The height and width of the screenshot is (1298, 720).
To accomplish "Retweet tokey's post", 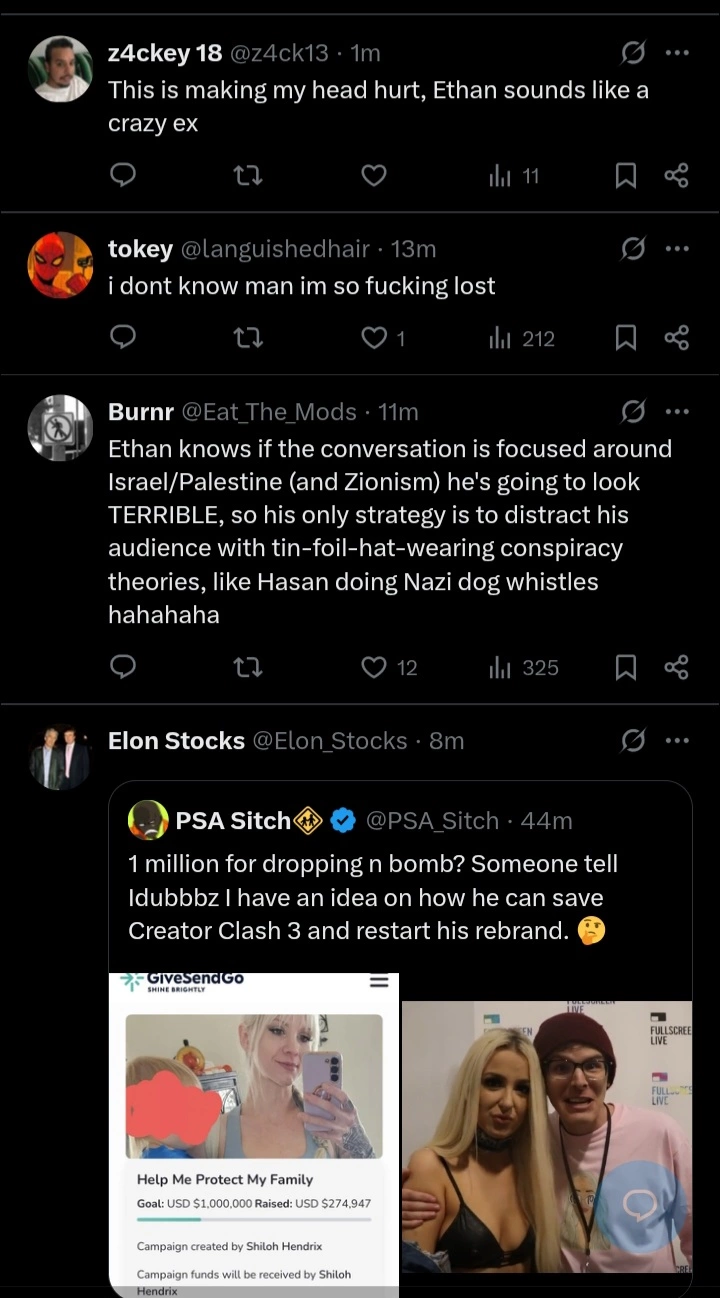I will (247, 339).
